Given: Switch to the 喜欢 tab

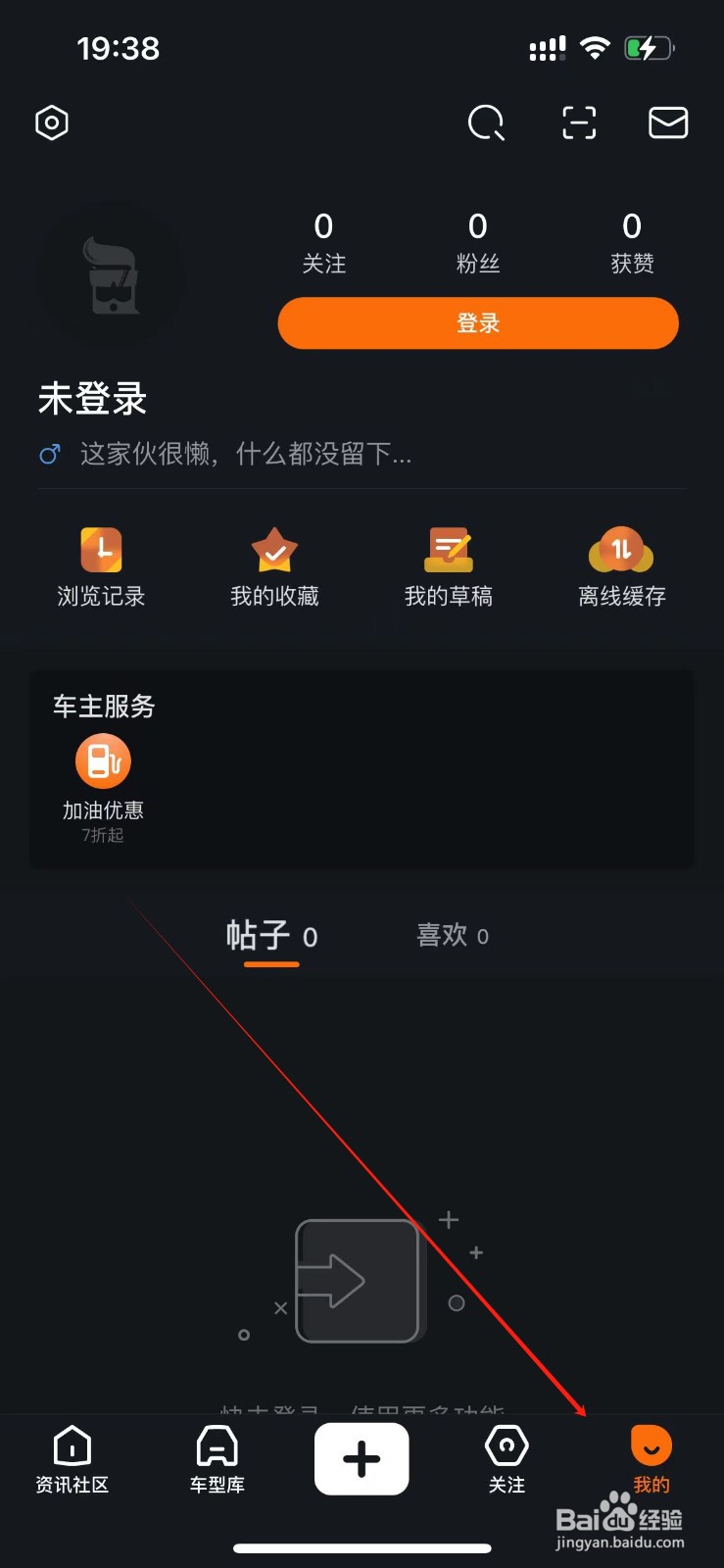Looking at the screenshot, I should tap(451, 936).
